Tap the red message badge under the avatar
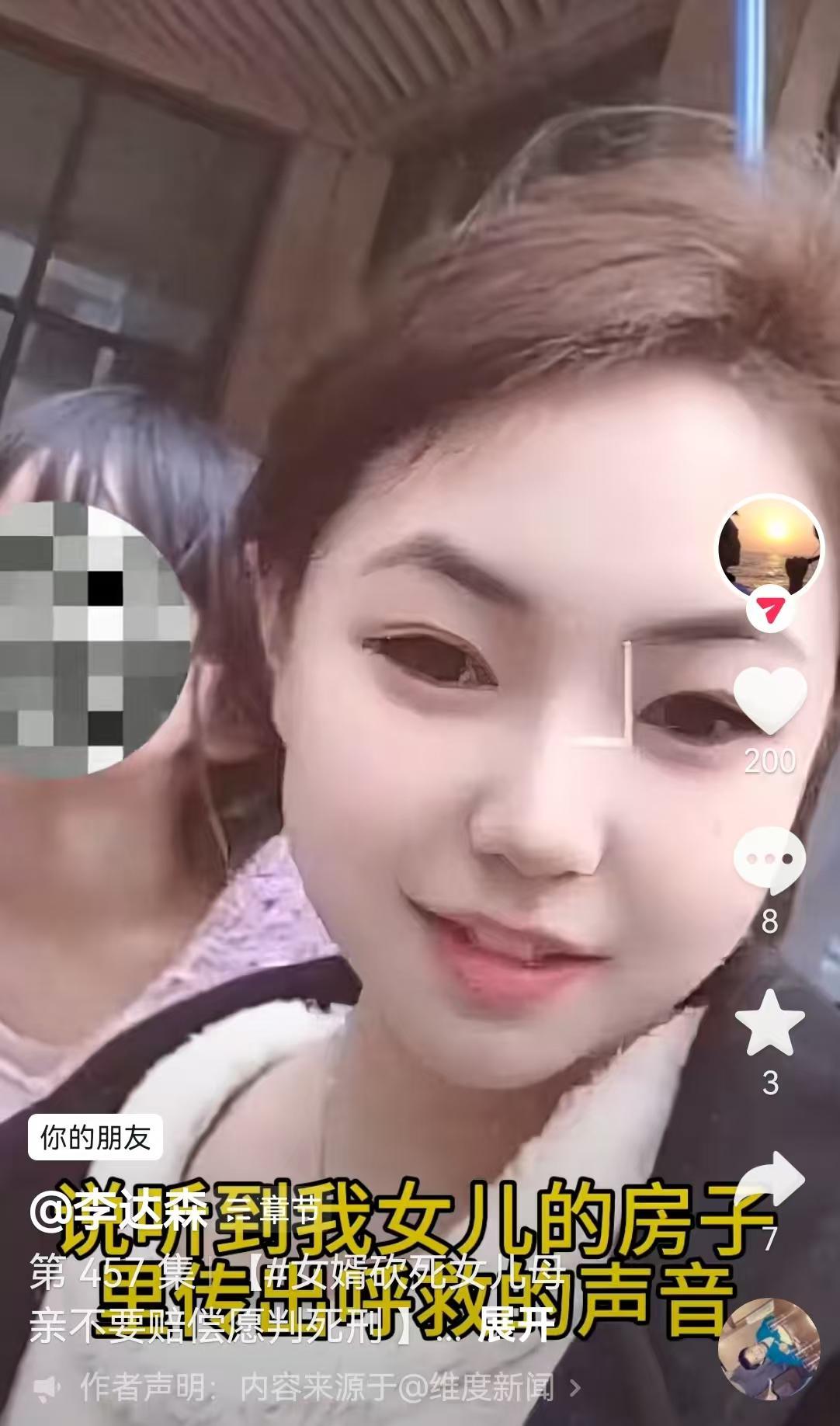This screenshot has height=1426, width=840. click(769, 611)
